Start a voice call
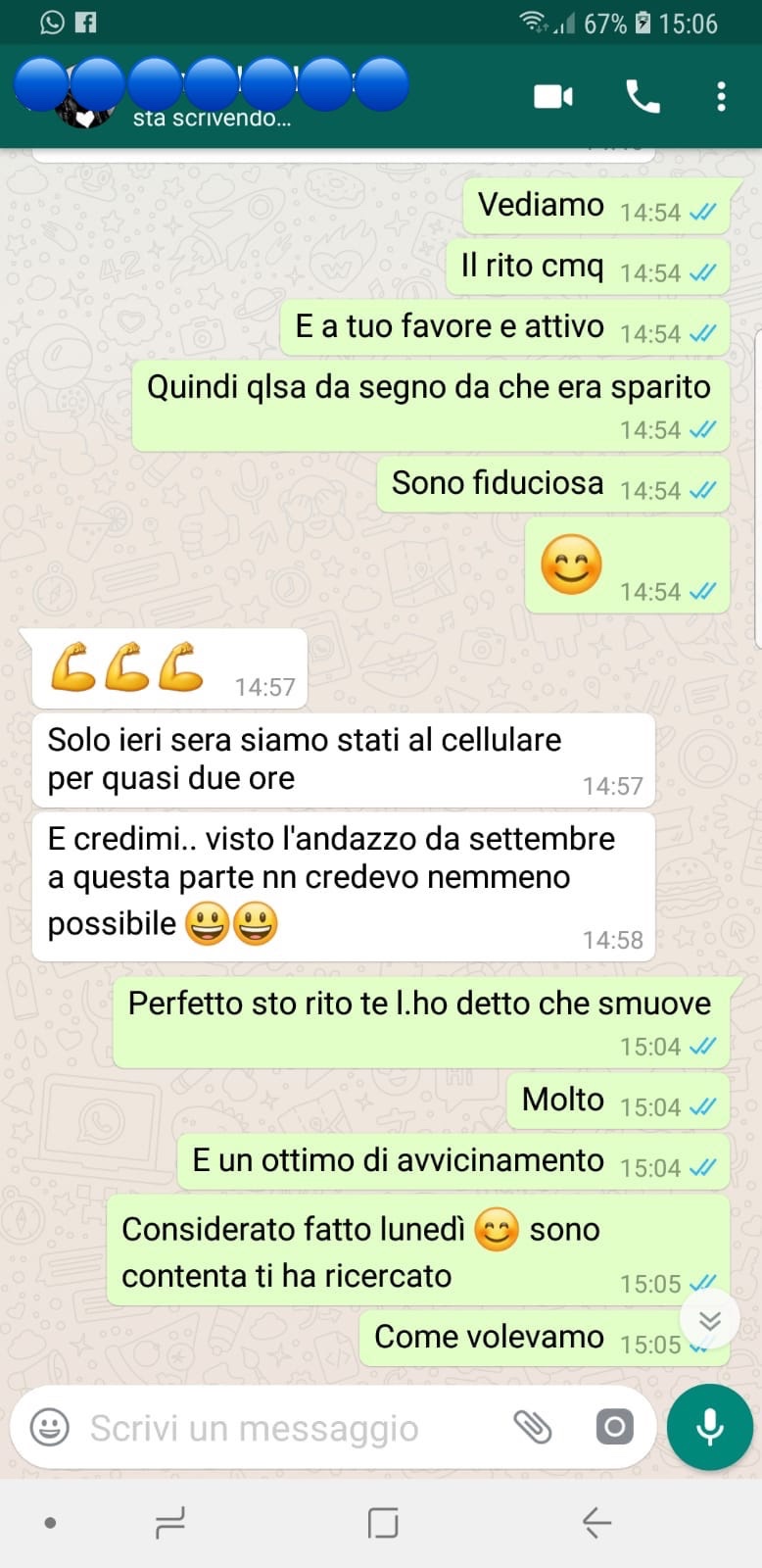This screenshot has height=1568, width=762. [x=643, y=96]
